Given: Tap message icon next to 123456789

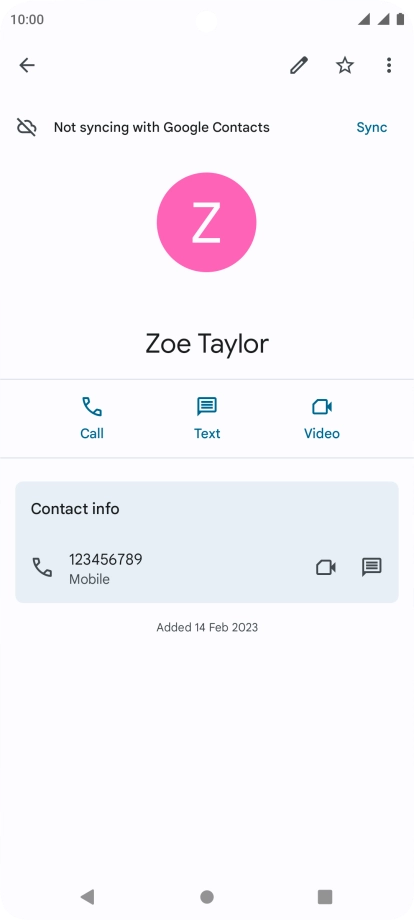Looking at the screenshot, I should pyautogui.click(x=372, y=567).
